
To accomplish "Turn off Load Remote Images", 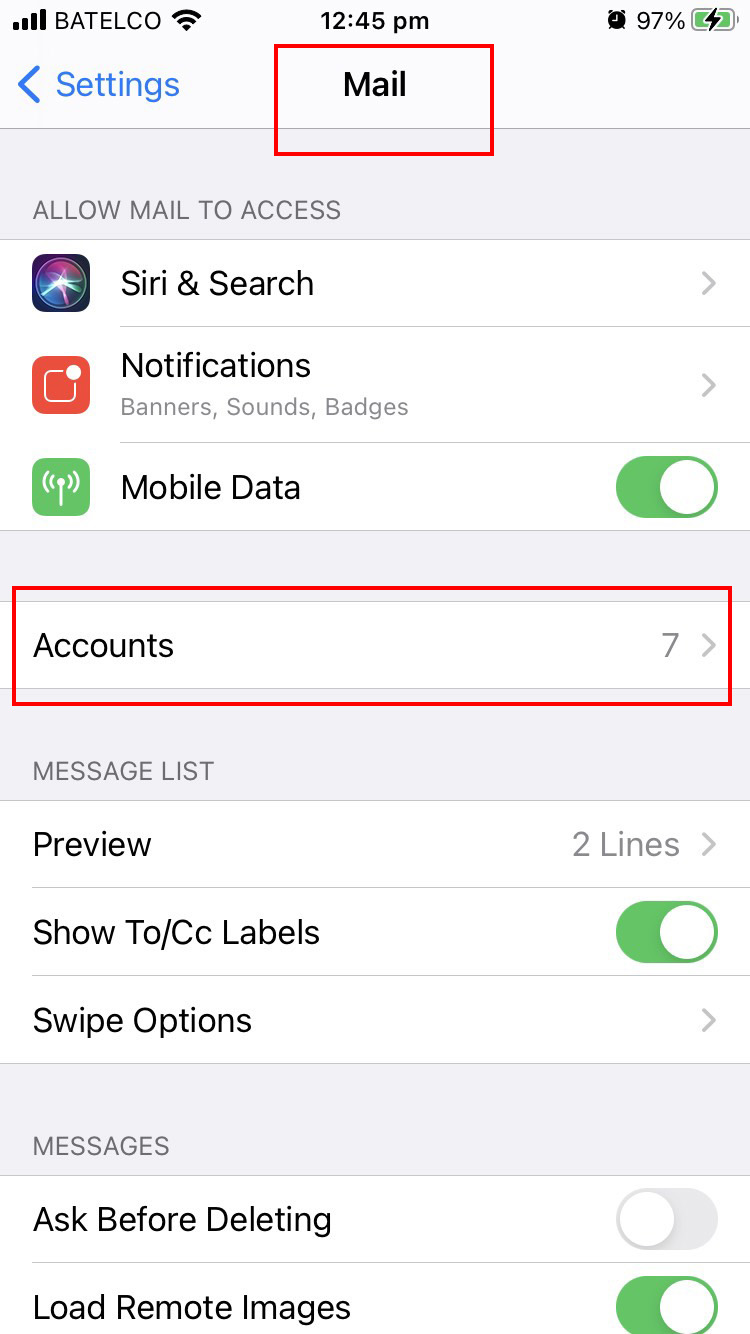I will (x=666, y=1305).
